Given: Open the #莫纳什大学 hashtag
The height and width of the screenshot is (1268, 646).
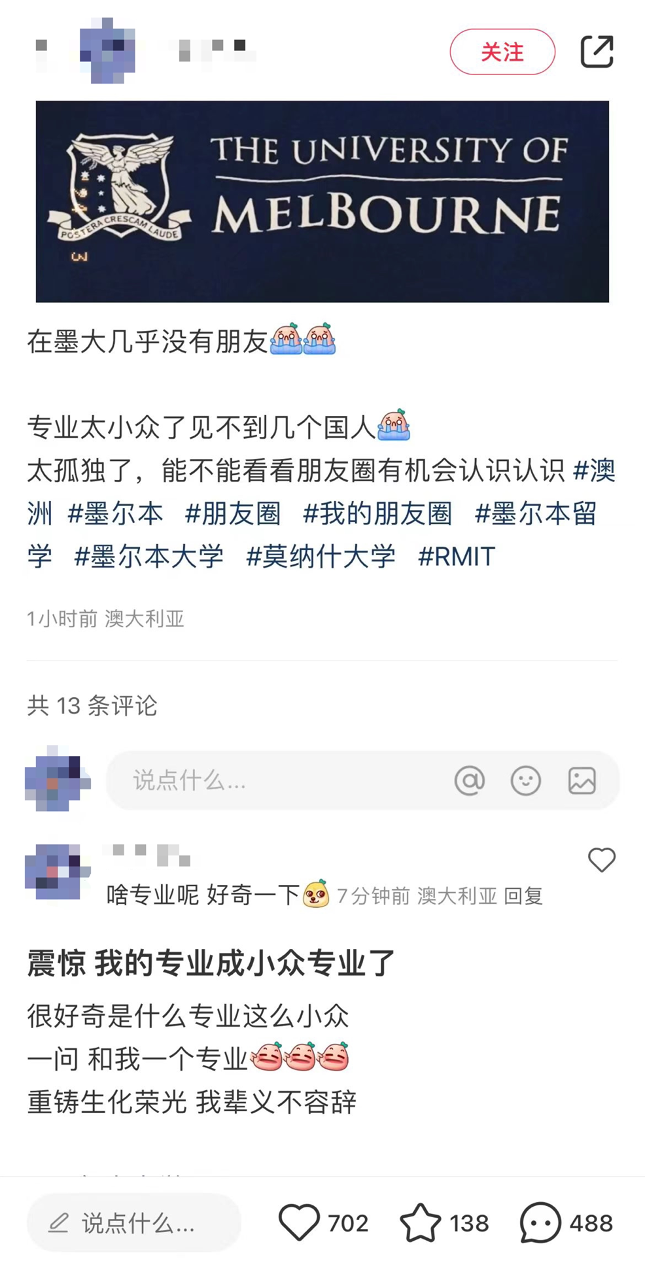Looking at the screenshot, I should click(321, 556).
